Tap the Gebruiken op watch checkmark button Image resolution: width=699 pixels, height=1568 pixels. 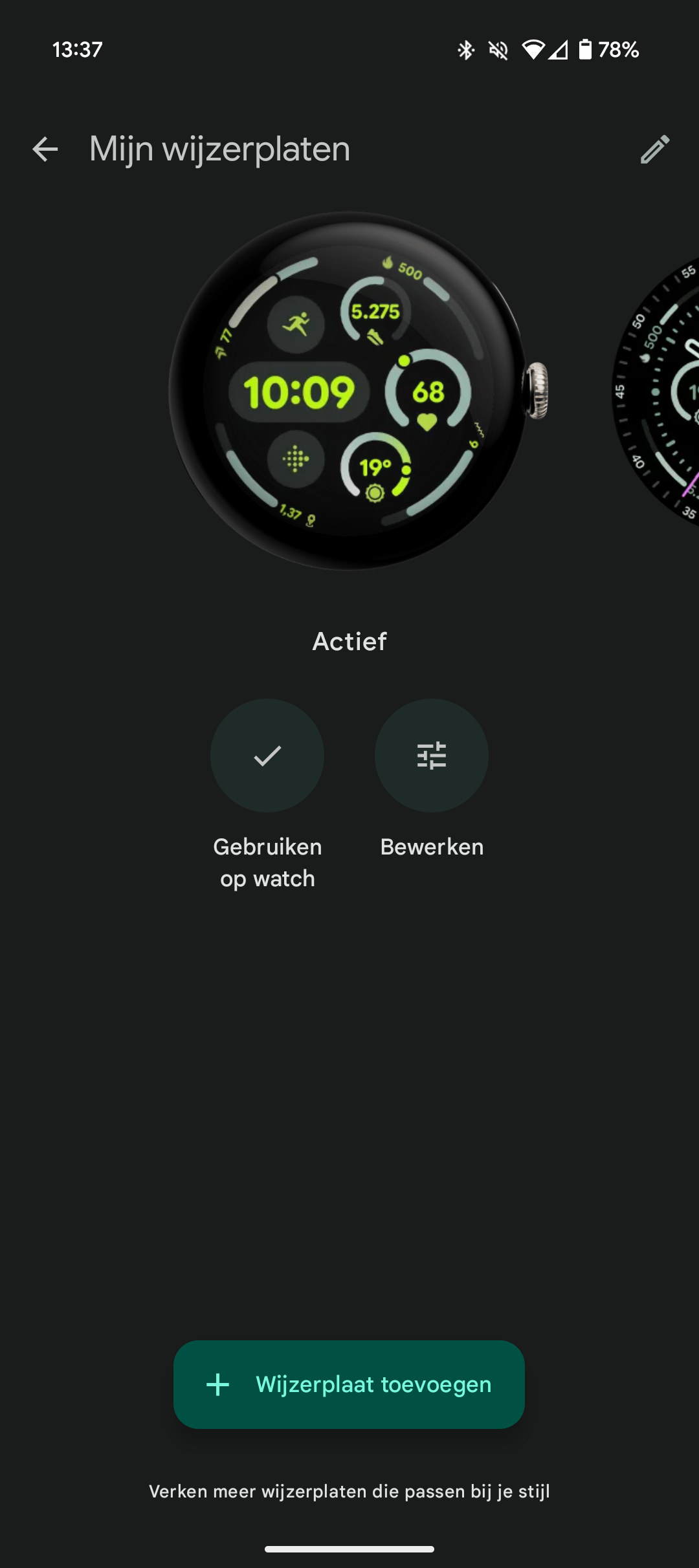[267, 756]
